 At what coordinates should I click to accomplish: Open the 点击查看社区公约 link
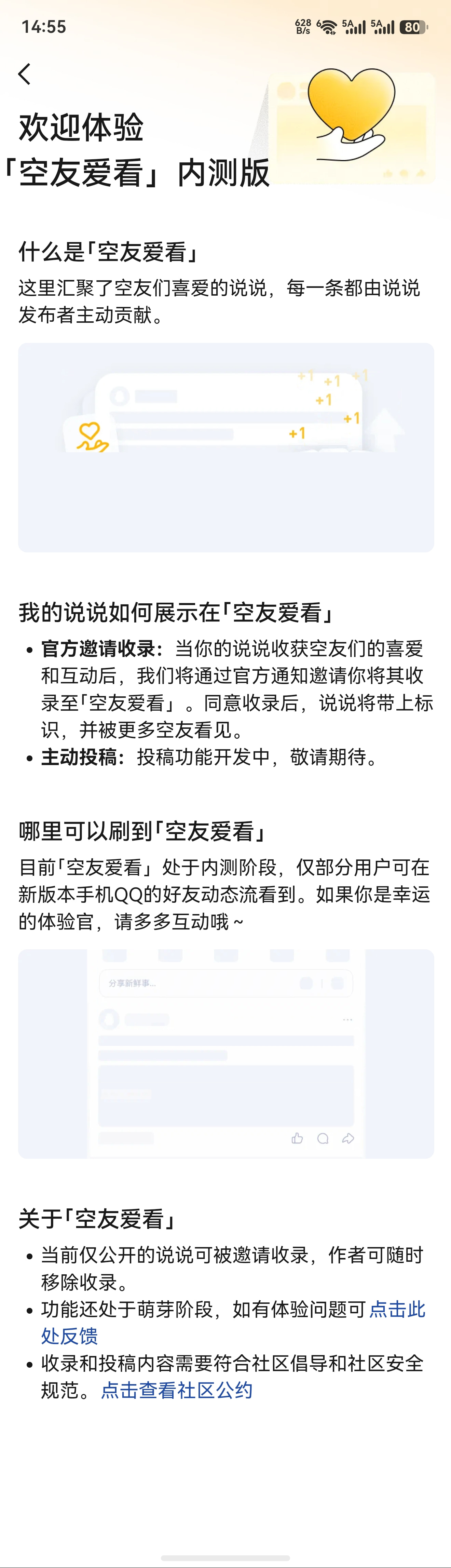pos(177,1390)
